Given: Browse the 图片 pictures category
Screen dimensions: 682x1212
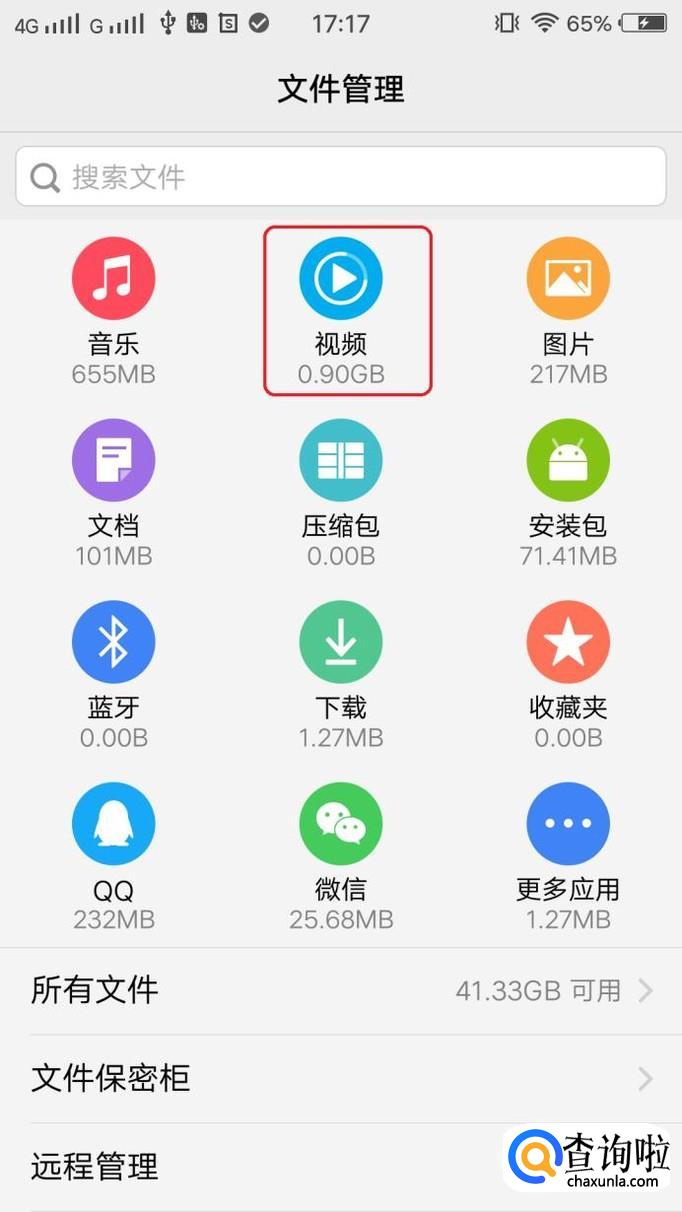Looking at the screenshot, I should tap(568, 279).
